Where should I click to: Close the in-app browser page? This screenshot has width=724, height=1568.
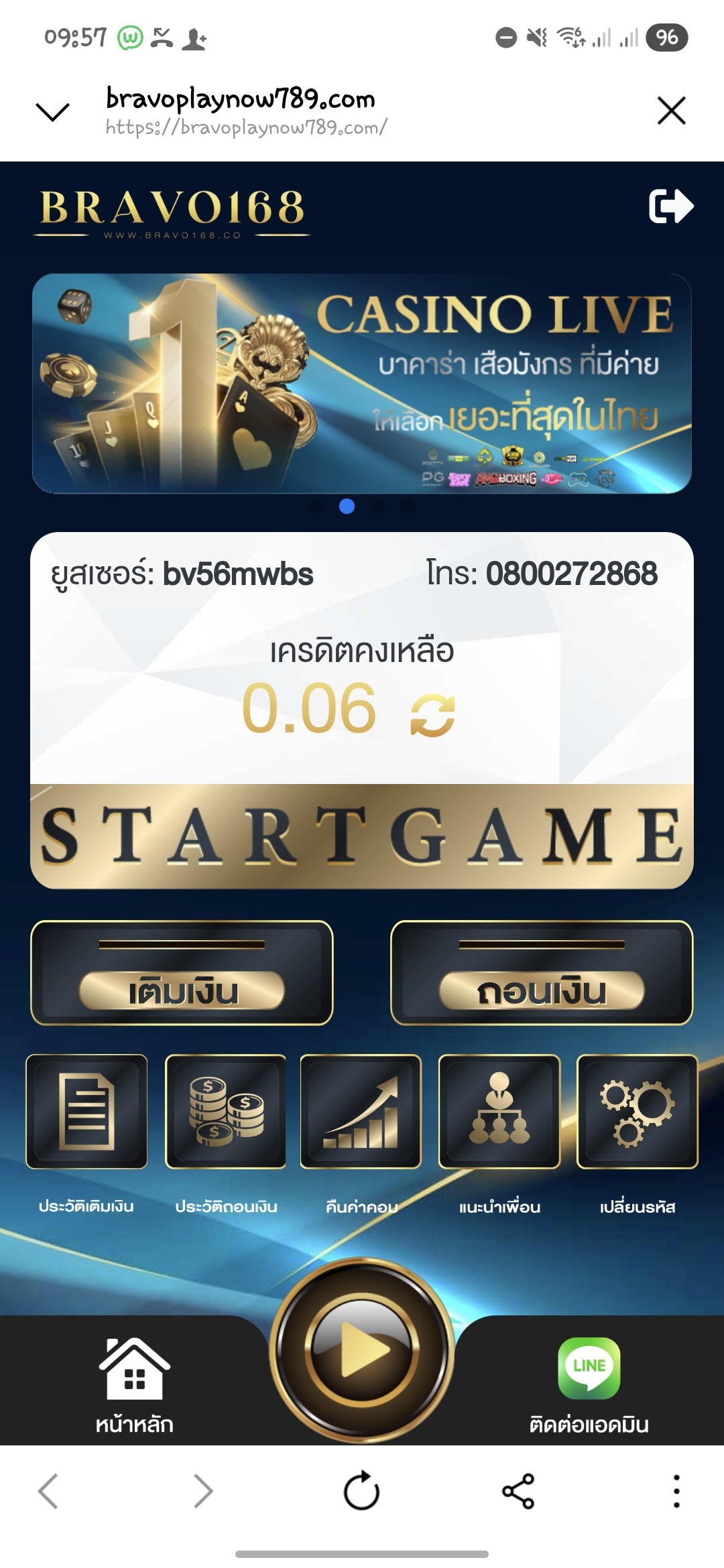point(671,111)
